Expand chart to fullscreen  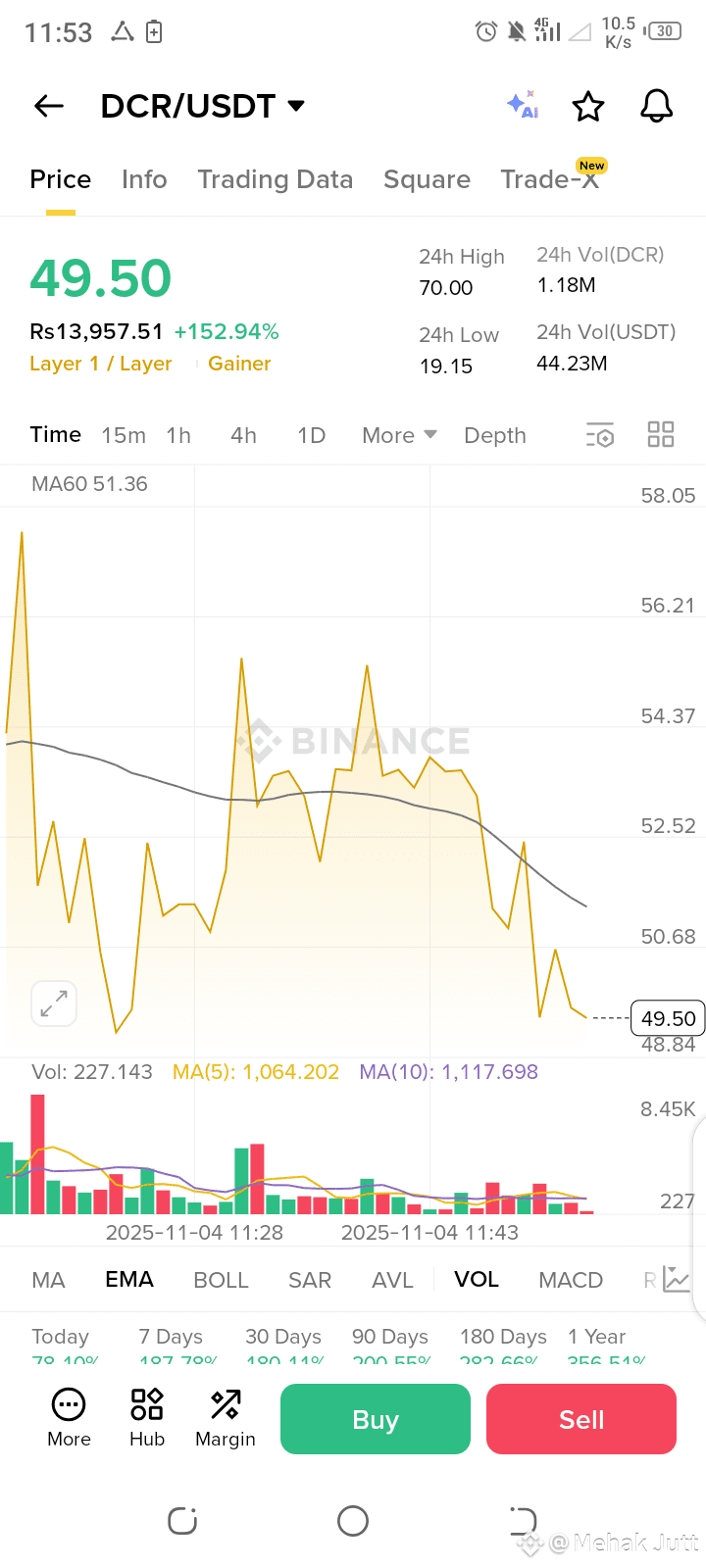[x=54, y=1004]
